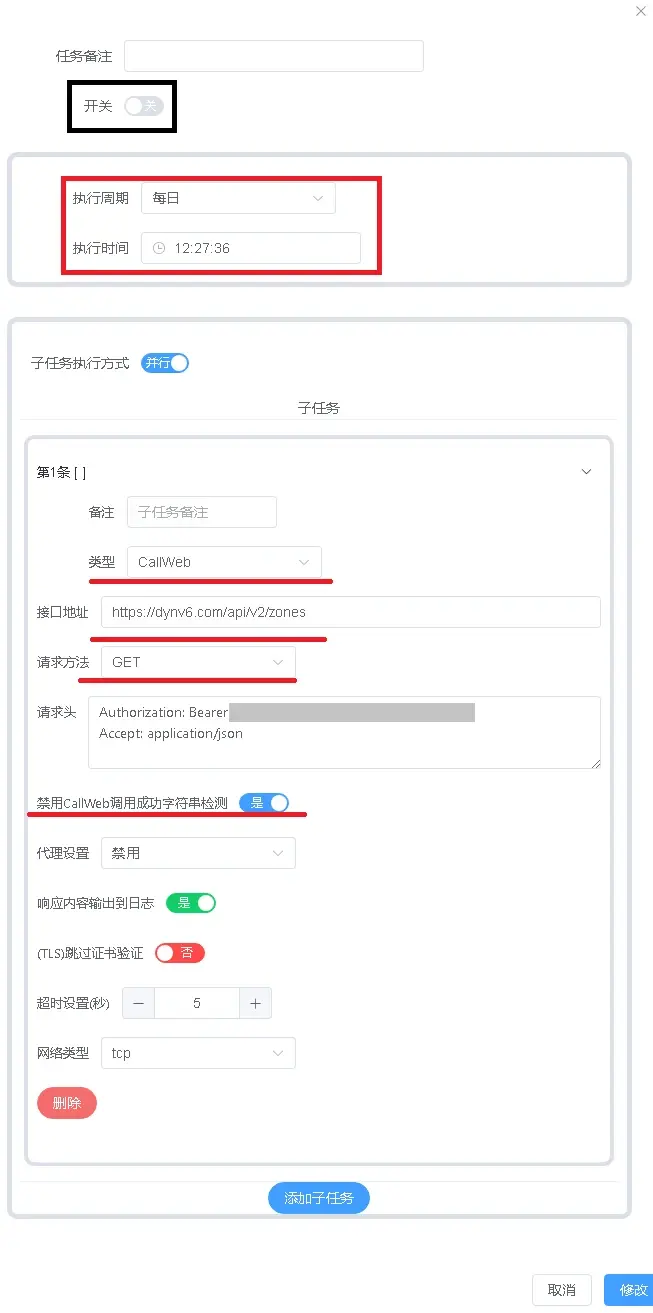Delete this subtask with 删除
Screen dimensions: 653x1313
pos(67,1103)
